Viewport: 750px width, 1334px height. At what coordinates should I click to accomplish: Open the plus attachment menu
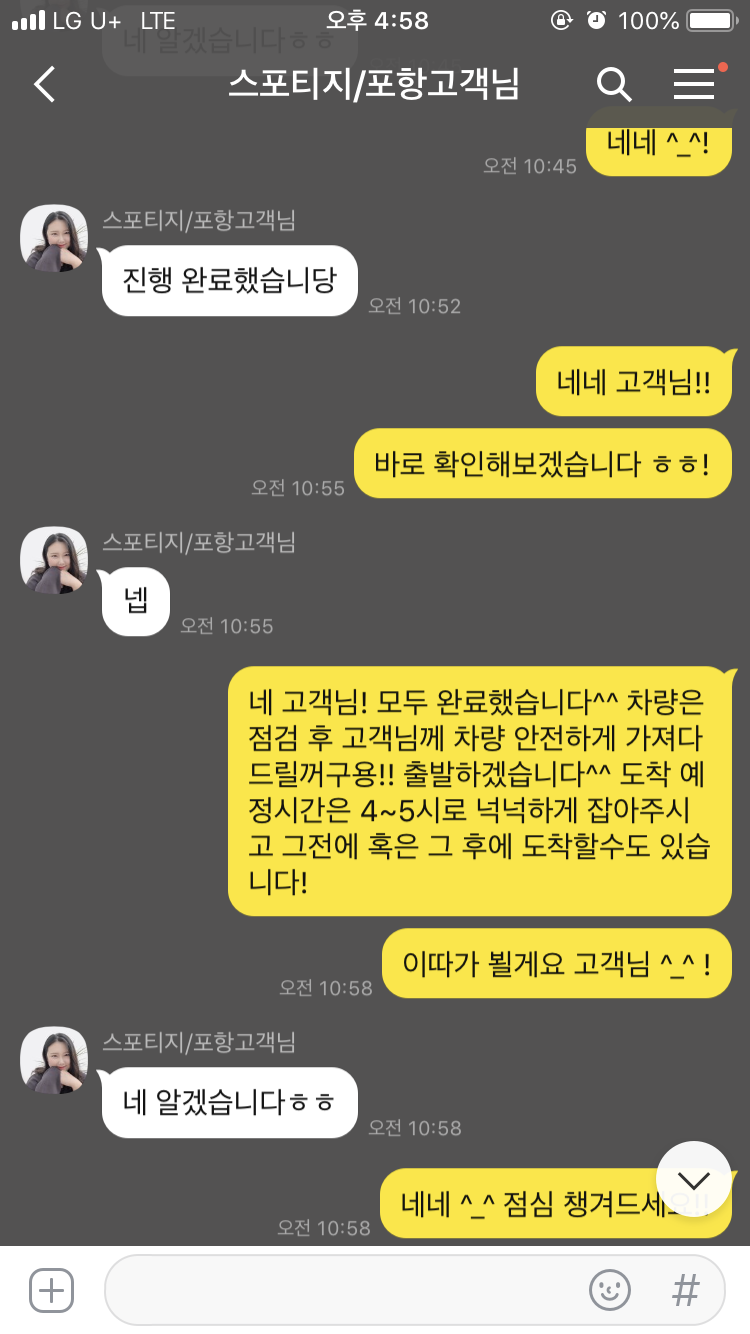coord(51,1290)
